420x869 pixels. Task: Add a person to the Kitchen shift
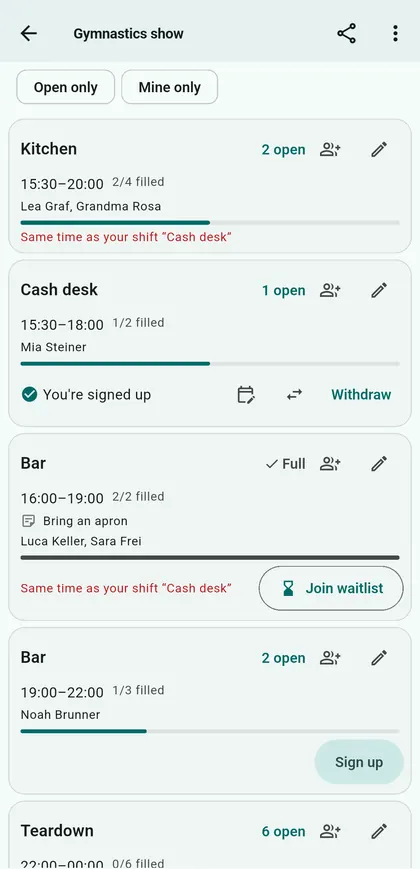point(330,150)
